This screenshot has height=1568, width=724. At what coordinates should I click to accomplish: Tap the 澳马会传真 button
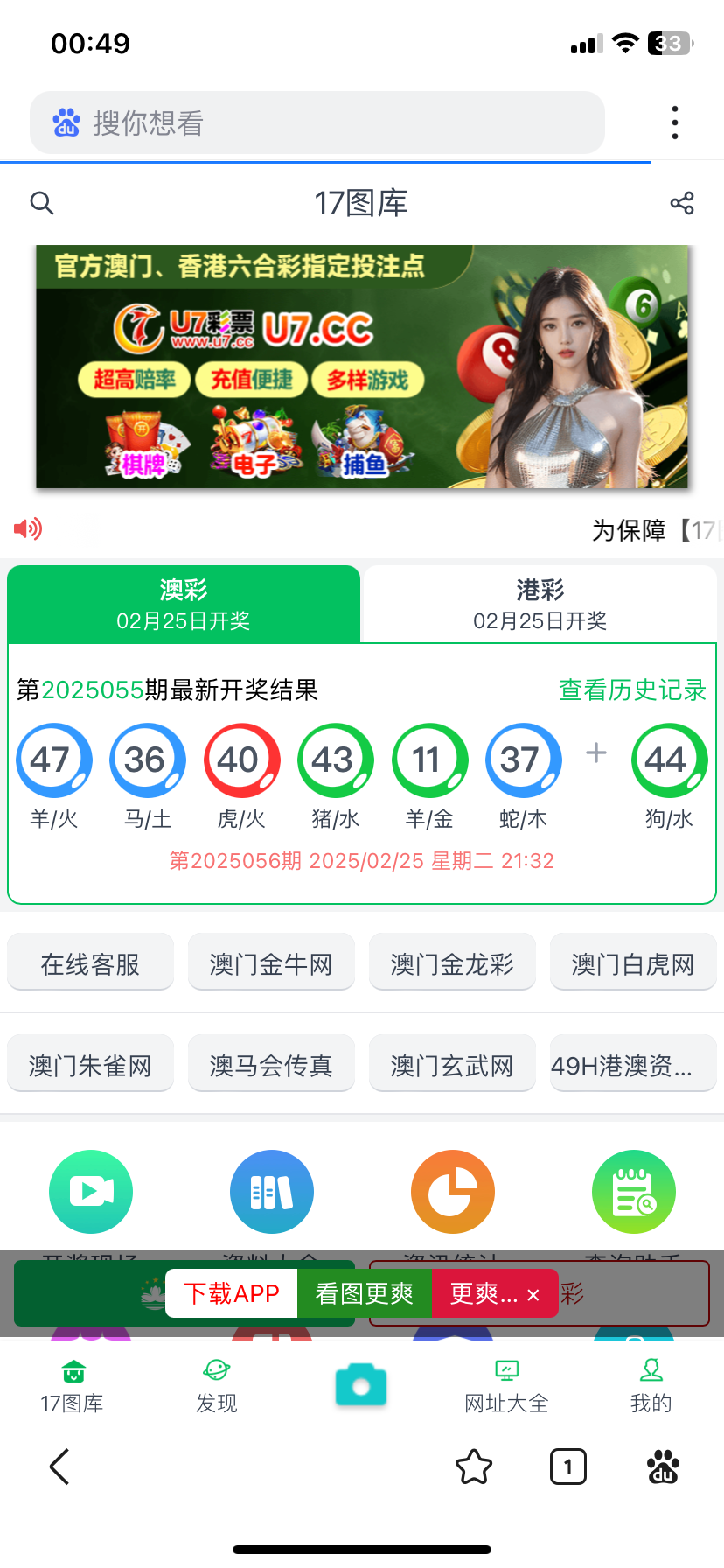[x=271, y=1066]
